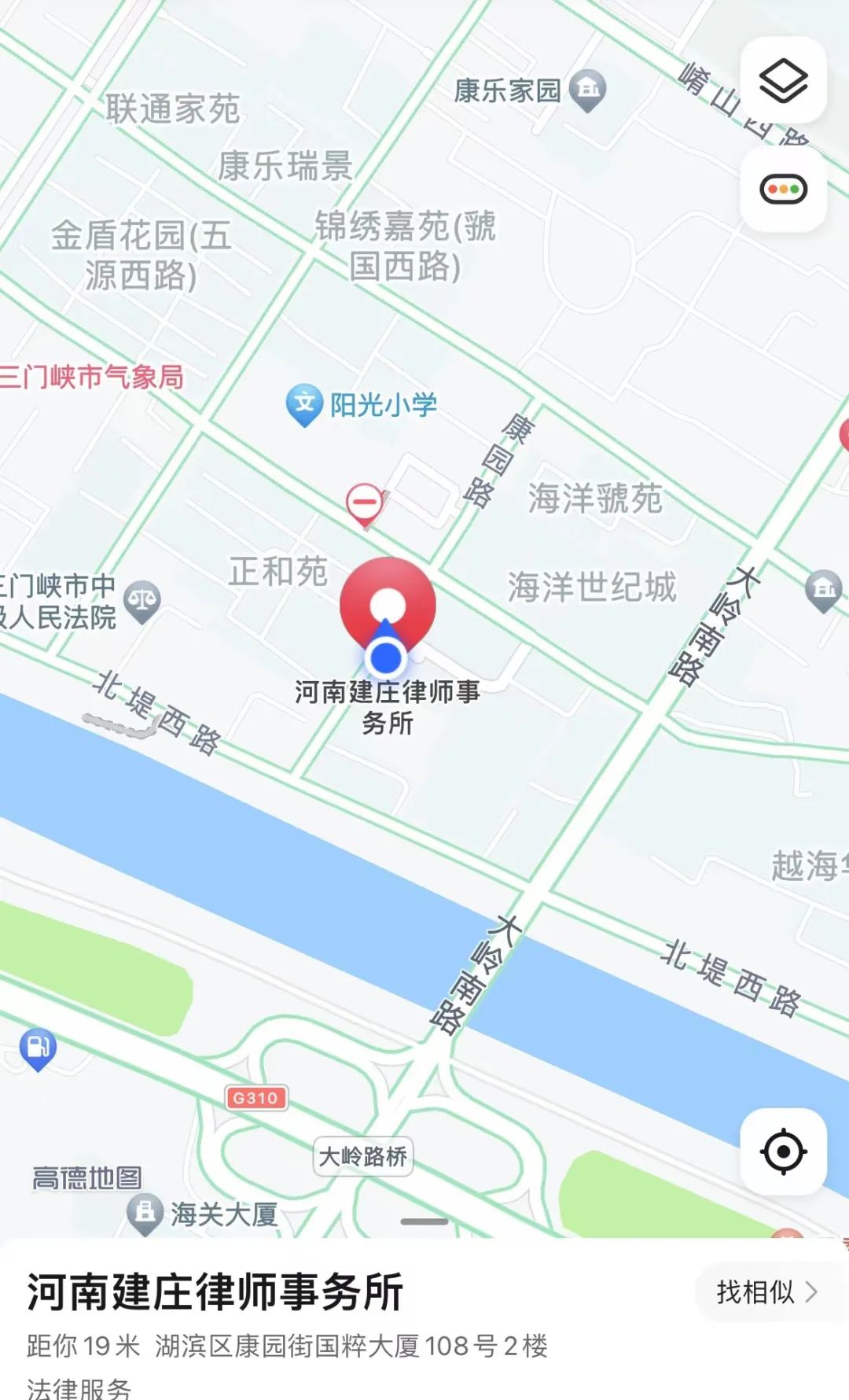
Task: Tap the road closure sign marker
Action: 365,502
